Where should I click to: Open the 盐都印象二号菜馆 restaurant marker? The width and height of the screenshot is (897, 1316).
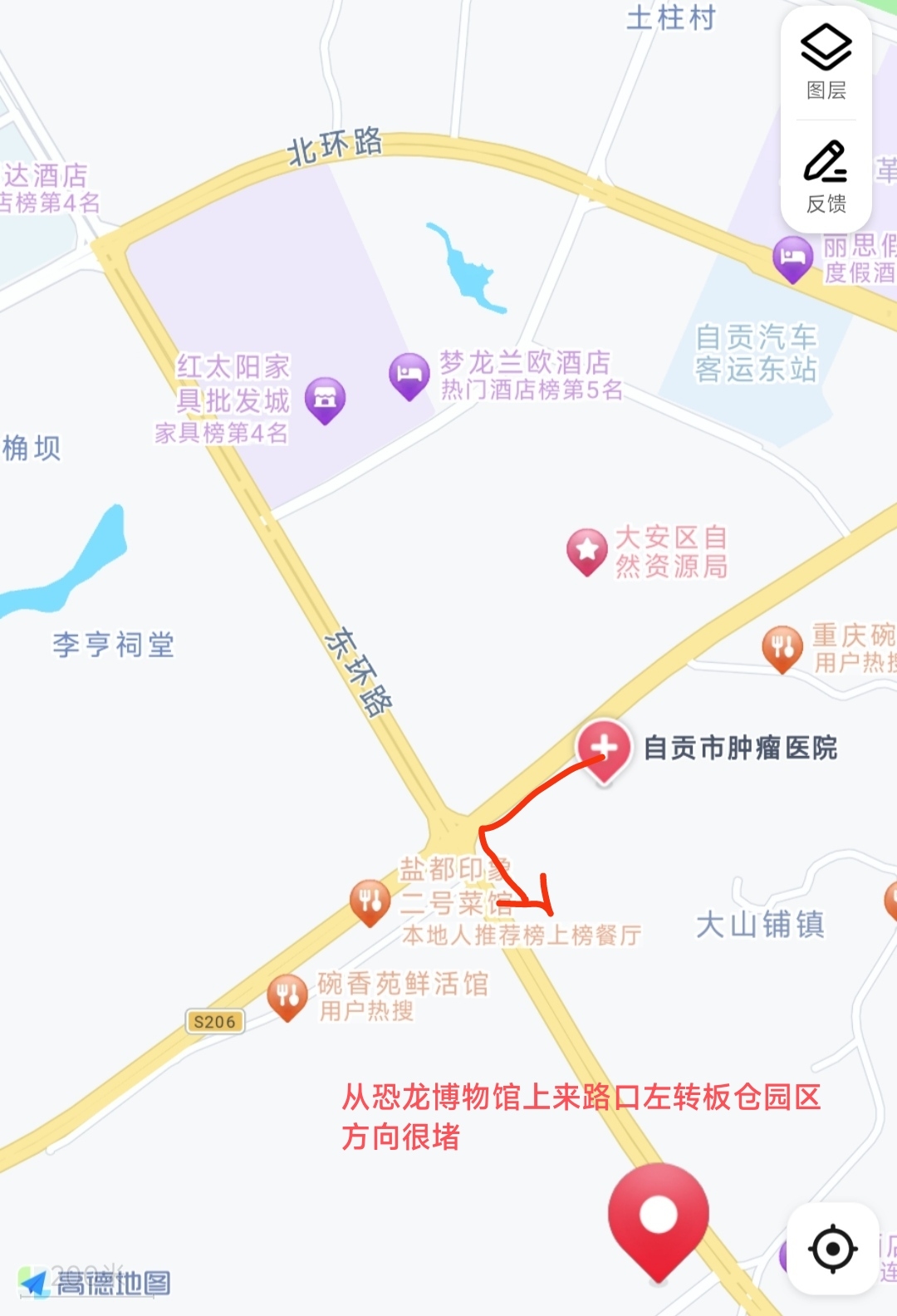pos(370,901)
